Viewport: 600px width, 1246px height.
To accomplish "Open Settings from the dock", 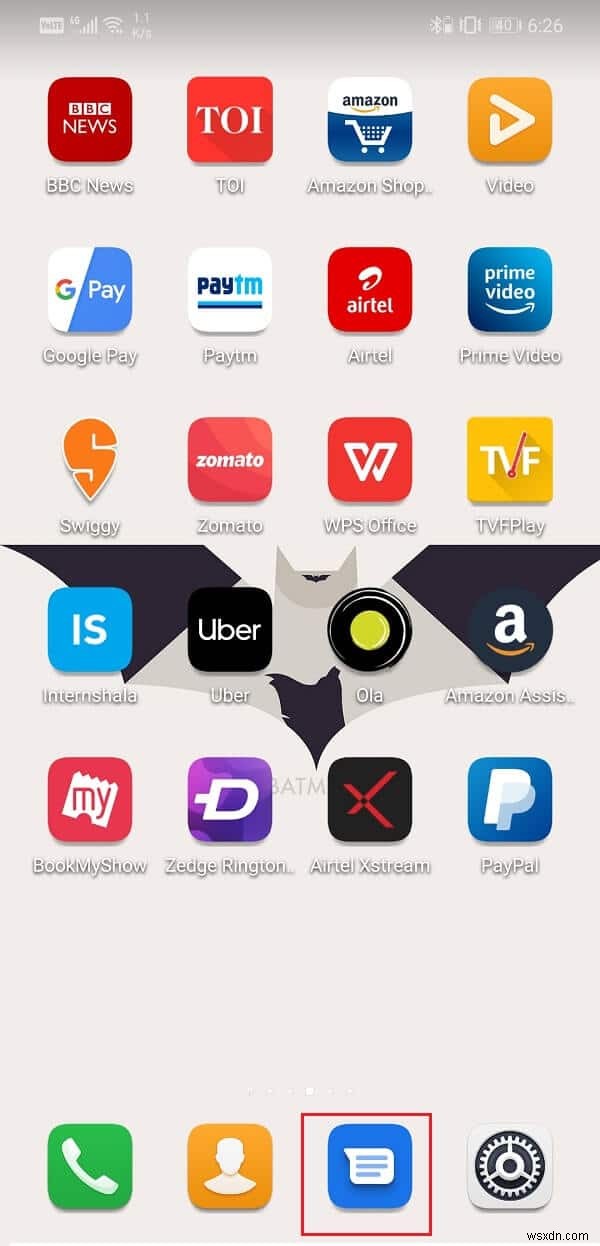I will [x=510, y=1167].
